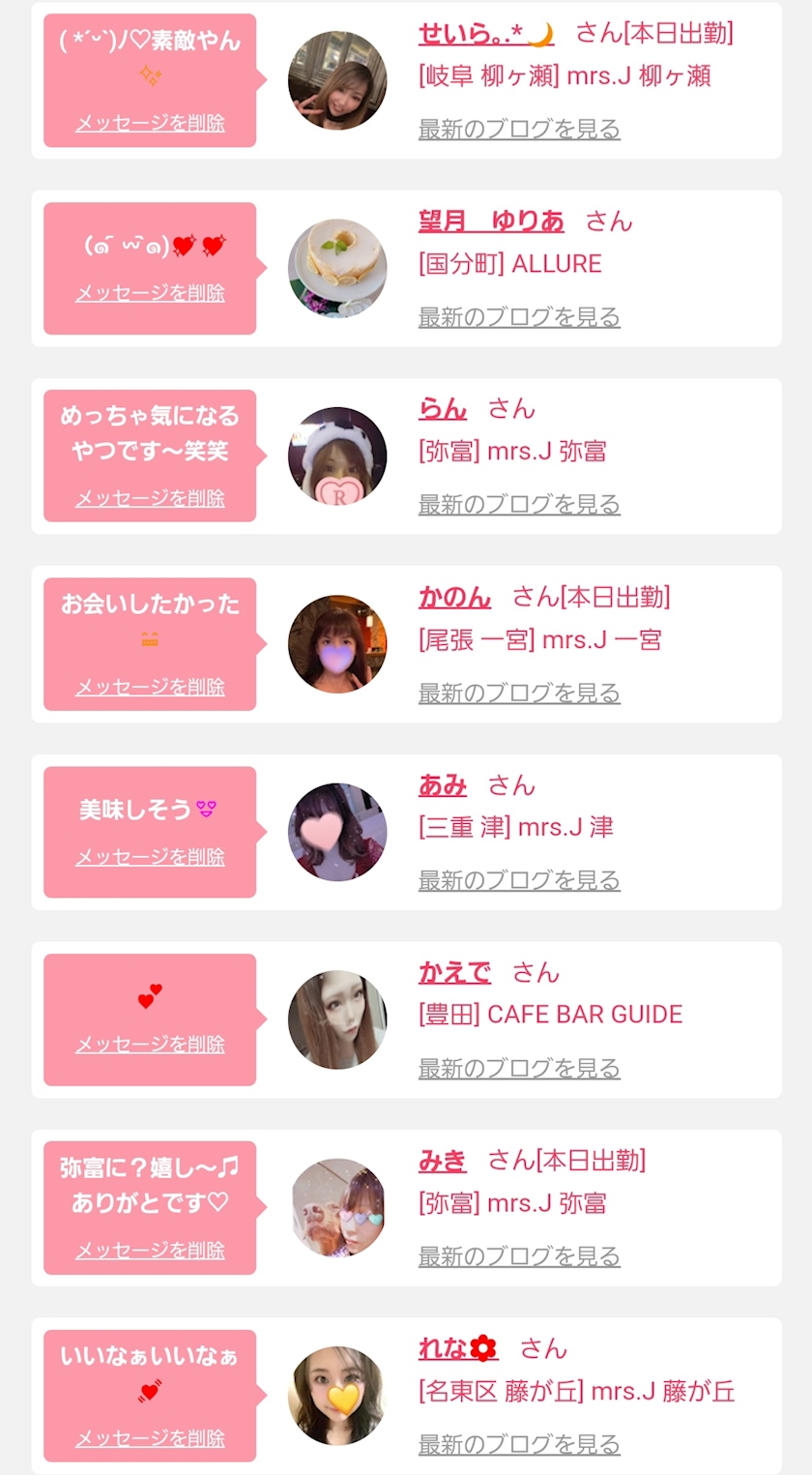Open あみ's profile name link

point(443,785)
